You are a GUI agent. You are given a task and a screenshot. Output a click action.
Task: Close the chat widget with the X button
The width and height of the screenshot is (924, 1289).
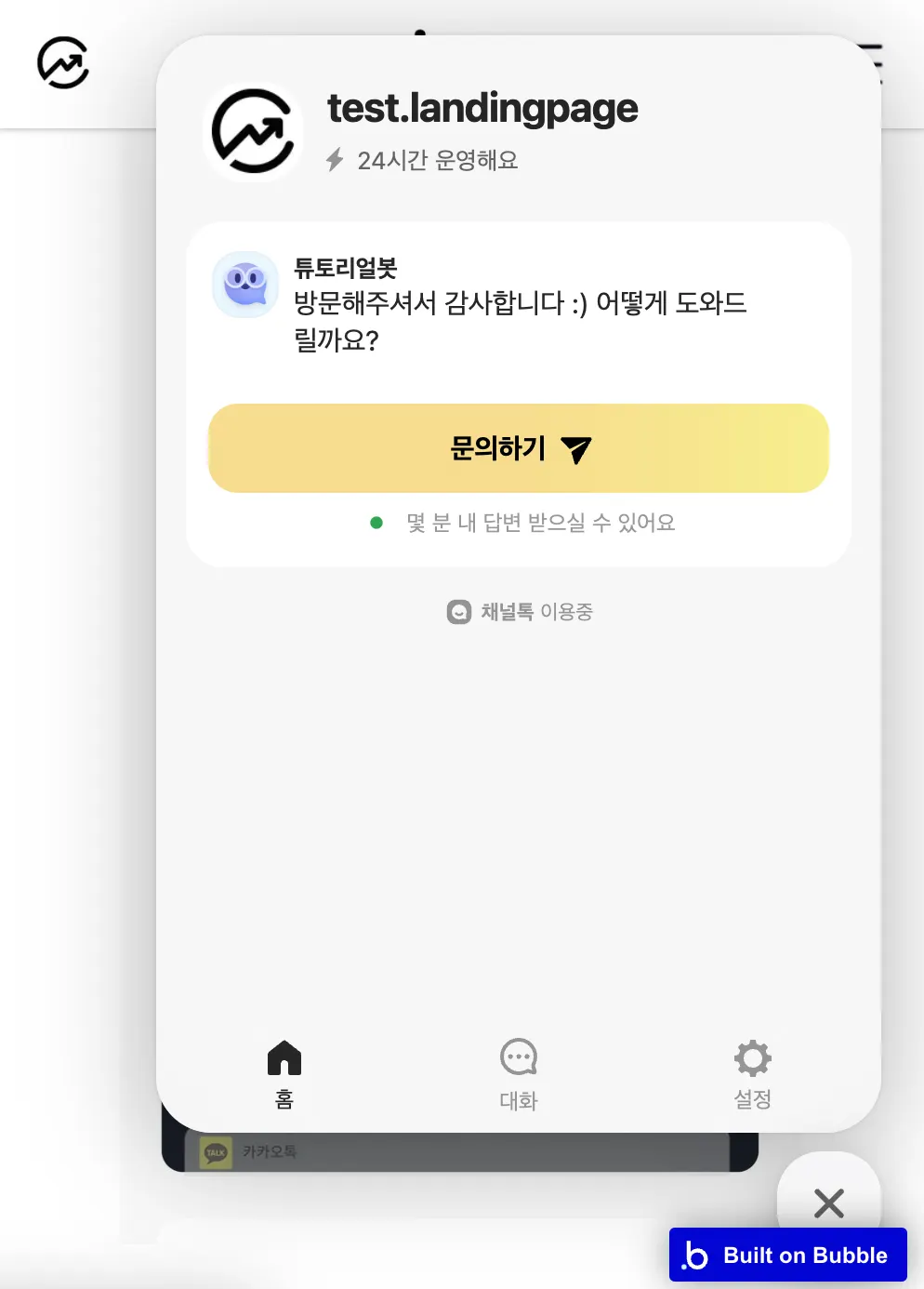point(828,1201)
